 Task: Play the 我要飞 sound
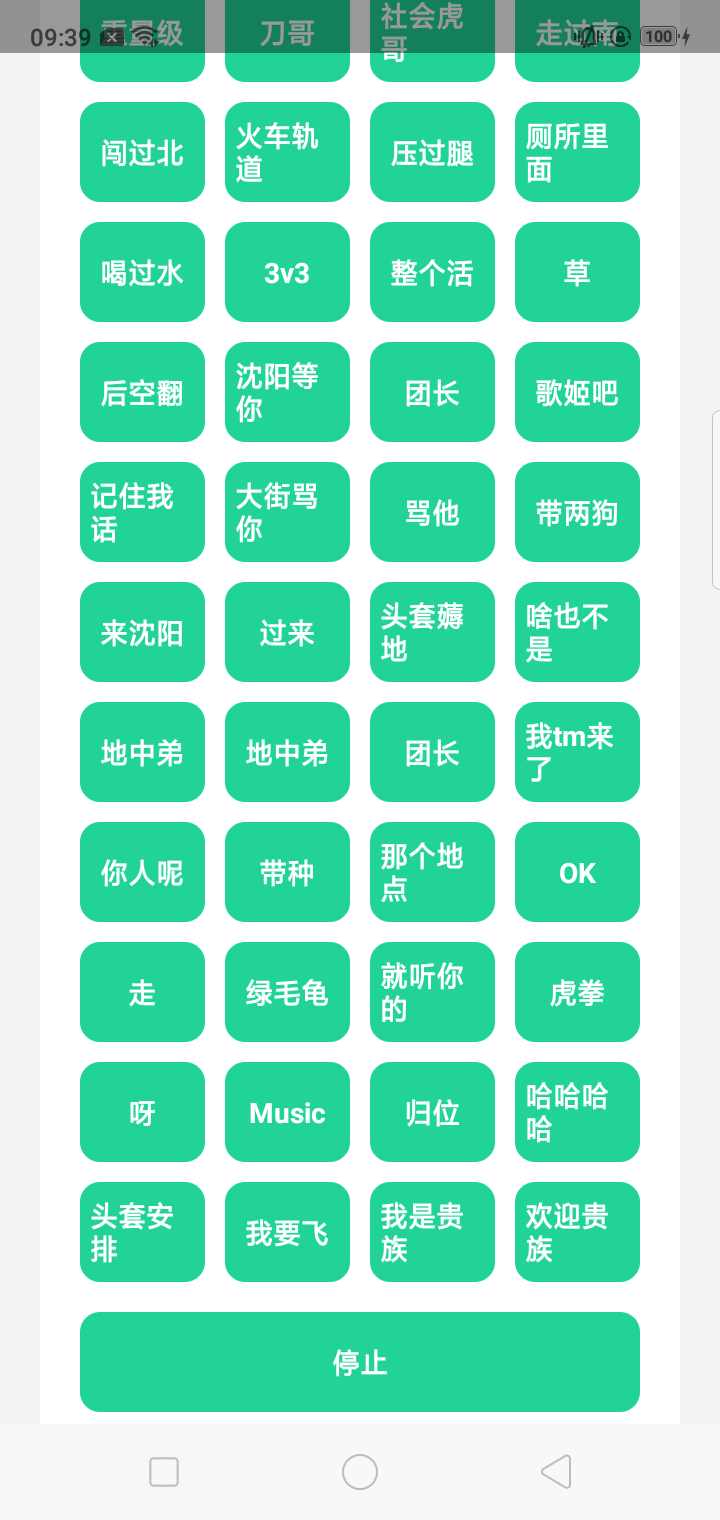[x=287, y=1232]
